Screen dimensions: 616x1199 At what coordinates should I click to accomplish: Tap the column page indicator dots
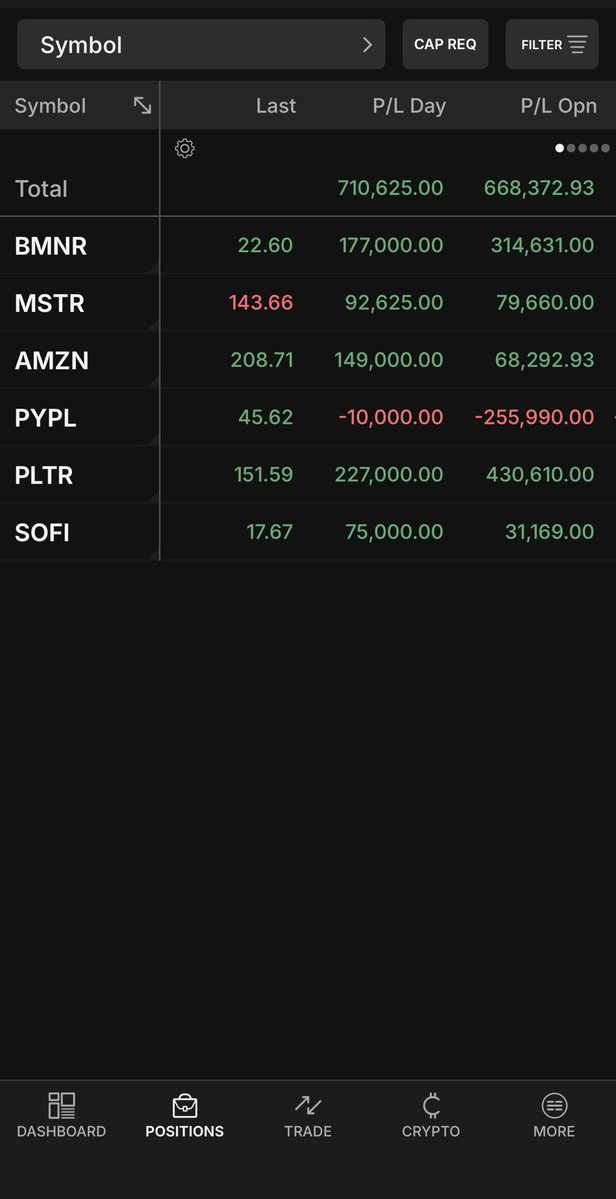click(x=582, y=148)
